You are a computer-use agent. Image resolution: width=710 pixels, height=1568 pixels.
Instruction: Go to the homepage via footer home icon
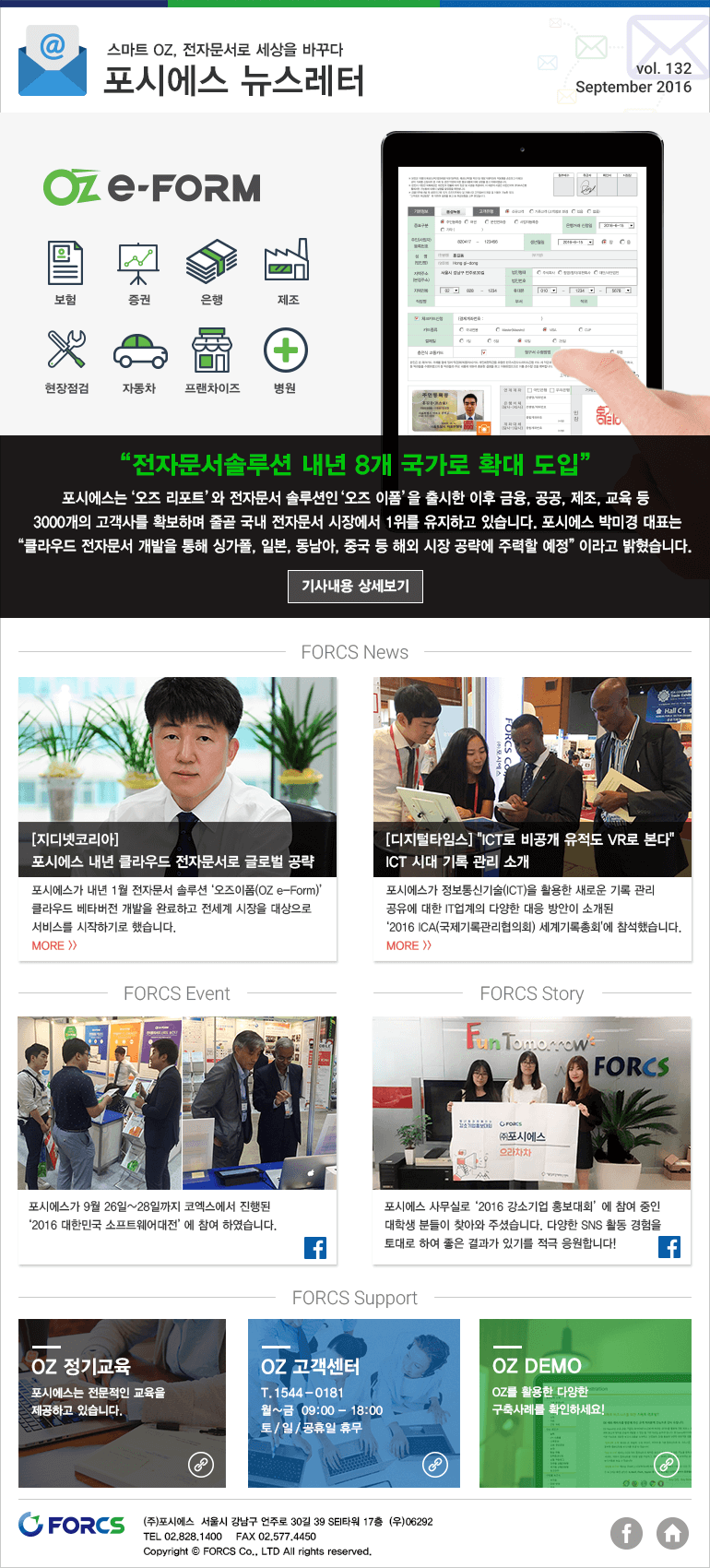pyautogui.click(x=672, y=1533)
